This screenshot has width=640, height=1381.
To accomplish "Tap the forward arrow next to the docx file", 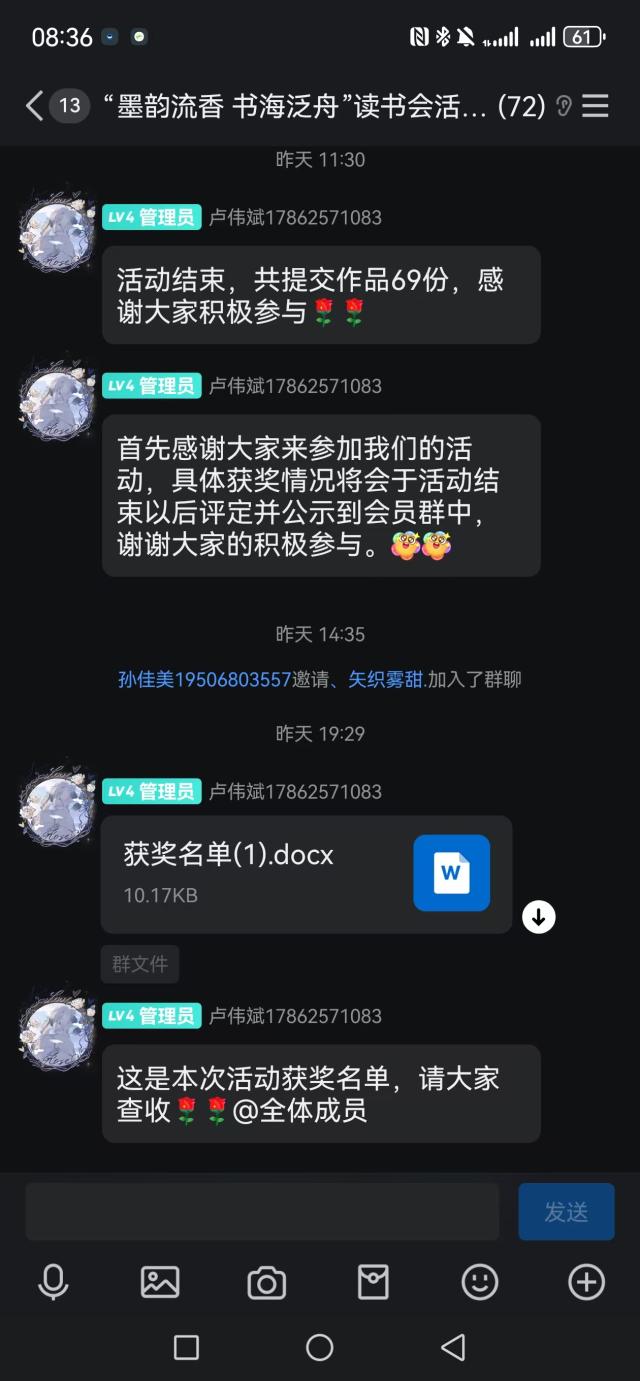I will pos(538,916).
